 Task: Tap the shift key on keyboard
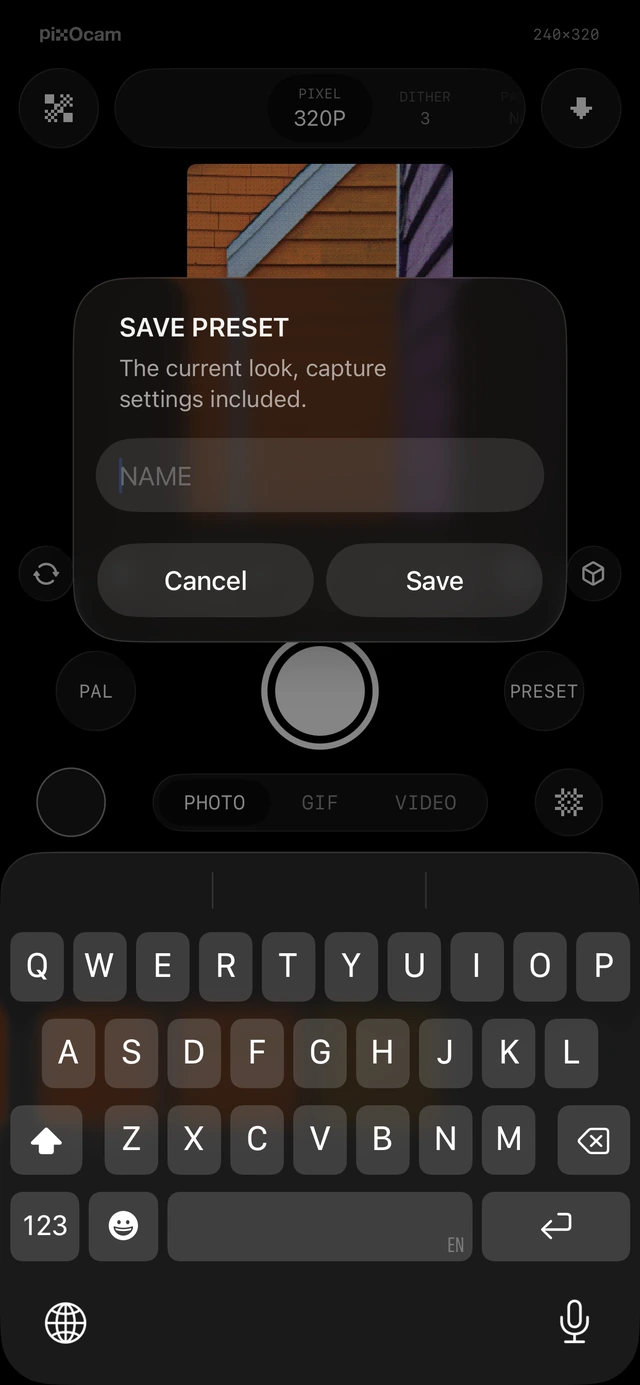coord(46,1139)
